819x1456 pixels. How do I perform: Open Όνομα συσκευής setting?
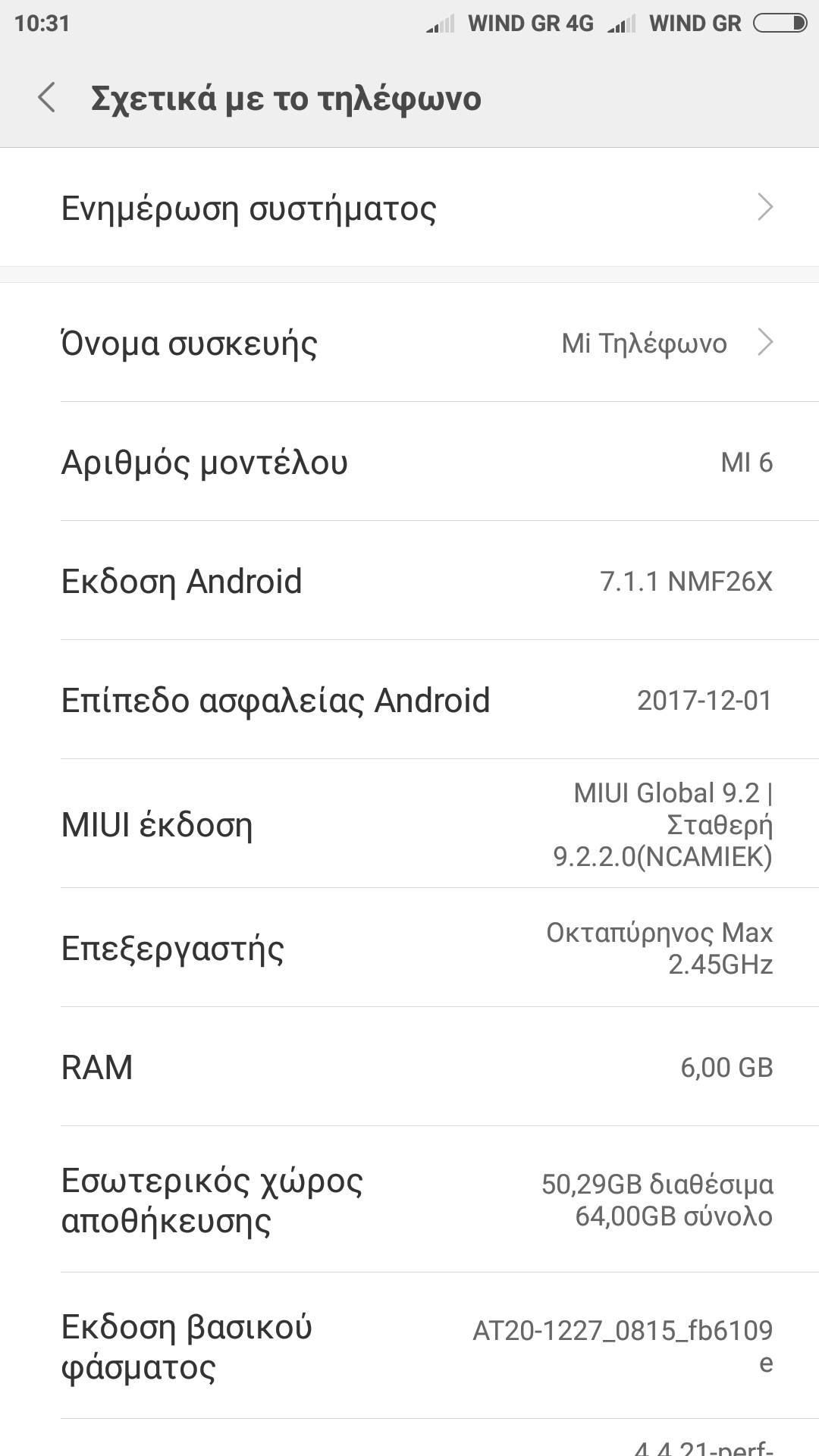(409, 343)
